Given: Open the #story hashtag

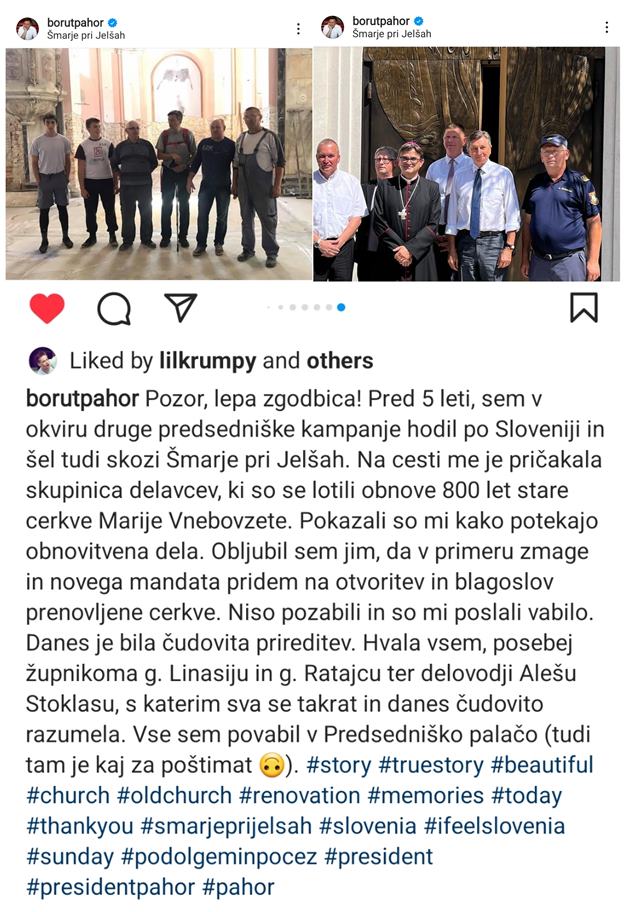Looking at the screenshot, I should tap(338, 766).
